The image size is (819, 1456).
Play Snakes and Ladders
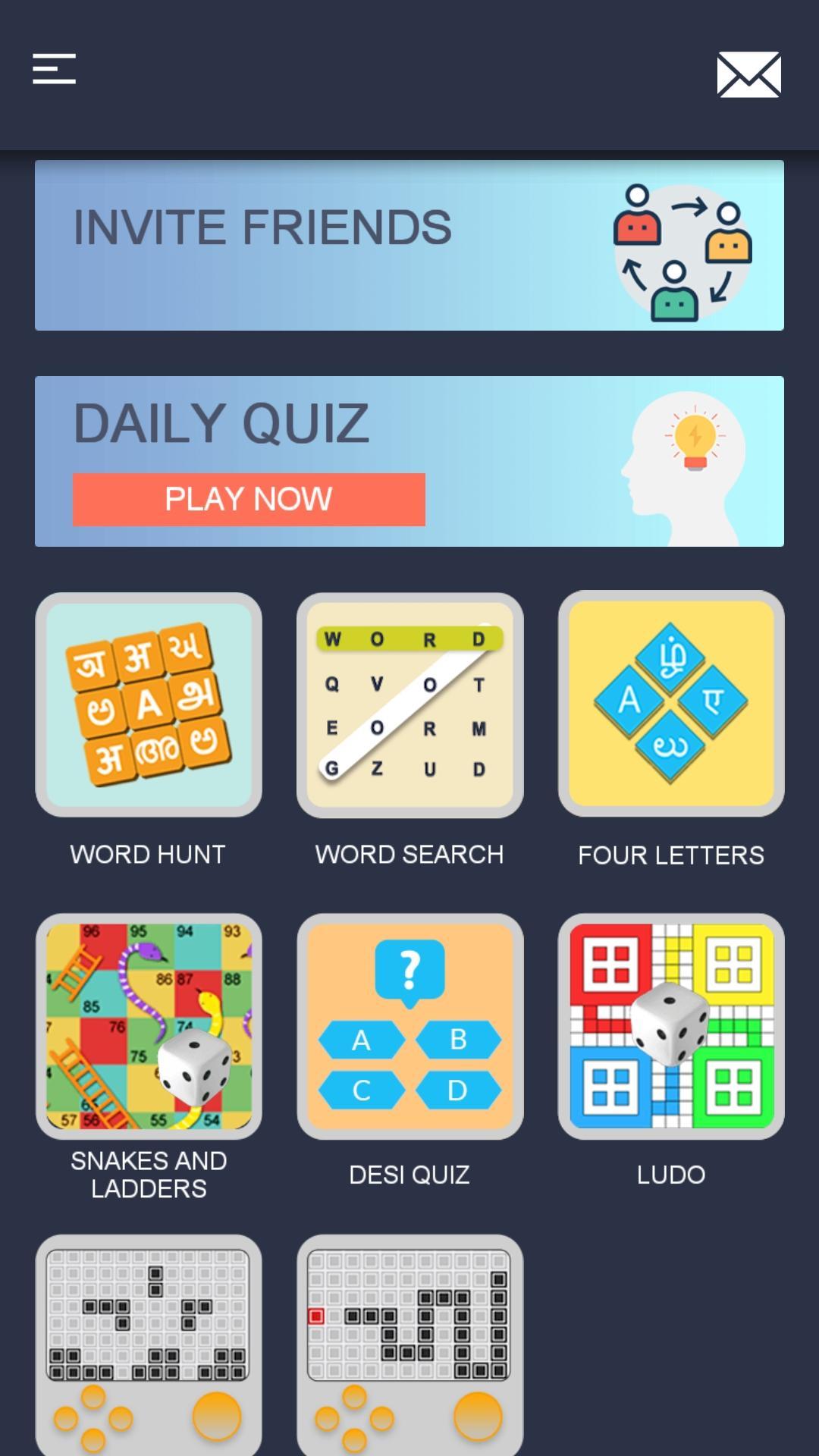coord(149,1026)
